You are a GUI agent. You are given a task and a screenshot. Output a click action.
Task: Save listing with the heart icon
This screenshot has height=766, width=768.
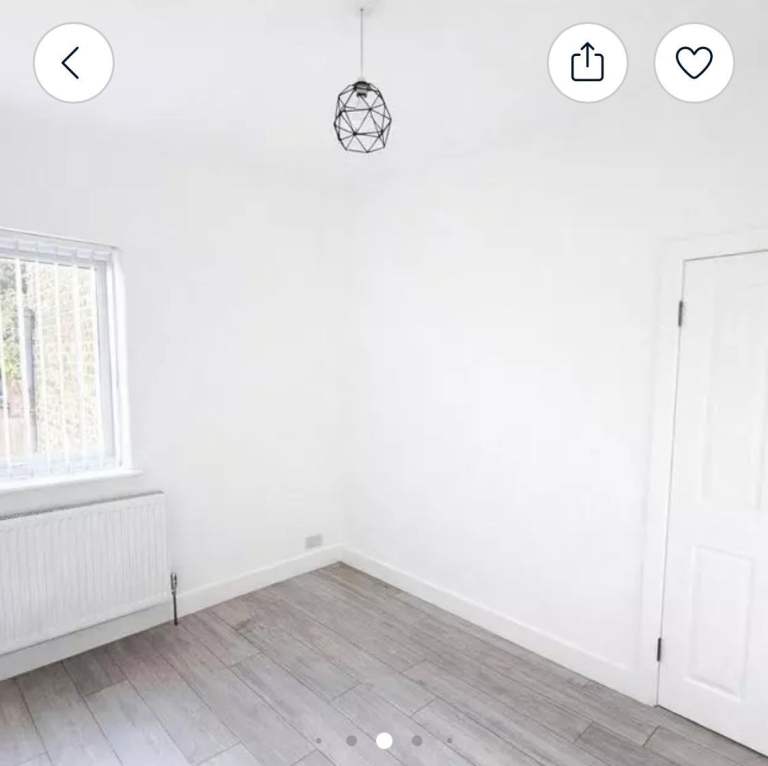(694, 63)
